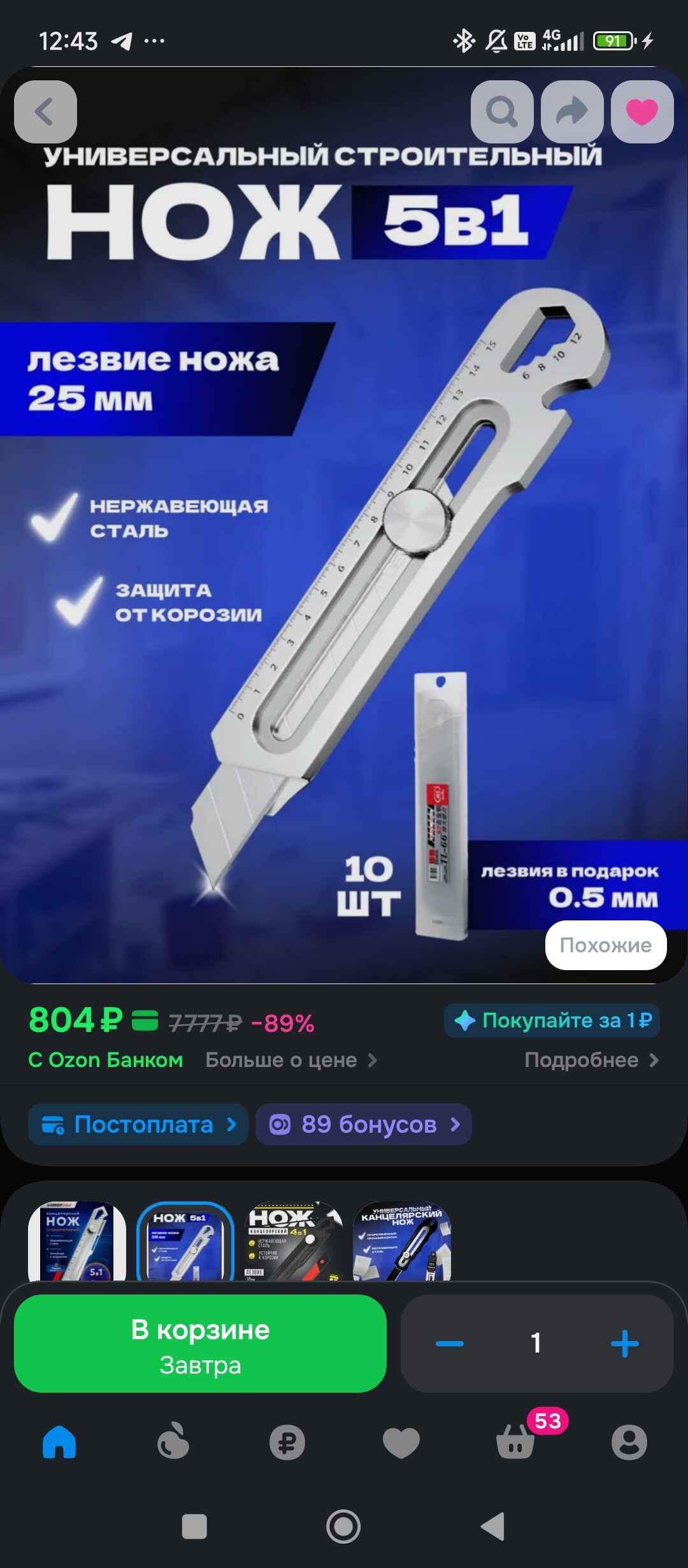Tap the system back button
The height and width of the screenshot is (1568, 688).
pyautogui.click(x=493, y=1527)
